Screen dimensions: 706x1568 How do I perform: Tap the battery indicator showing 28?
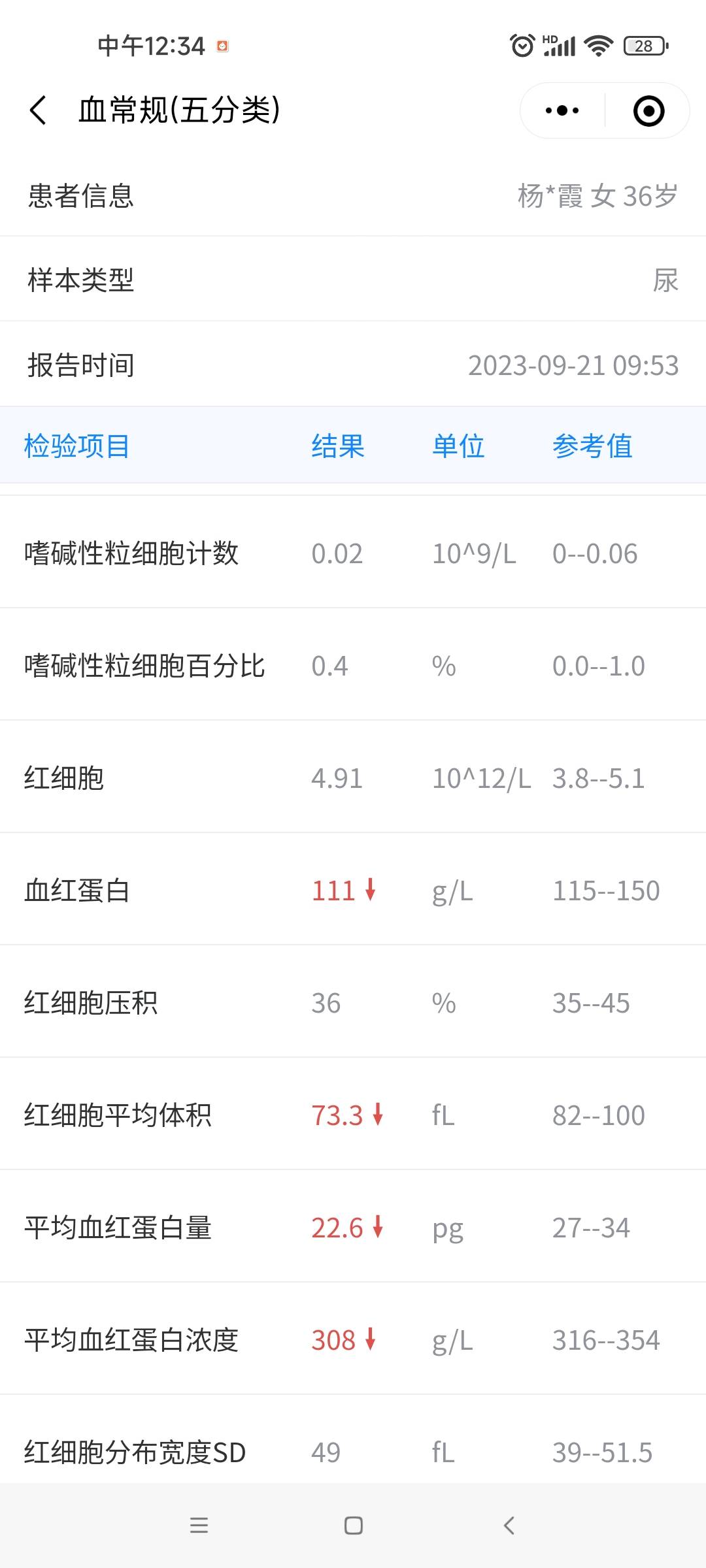pyautogui.click(x=643, y=46)
